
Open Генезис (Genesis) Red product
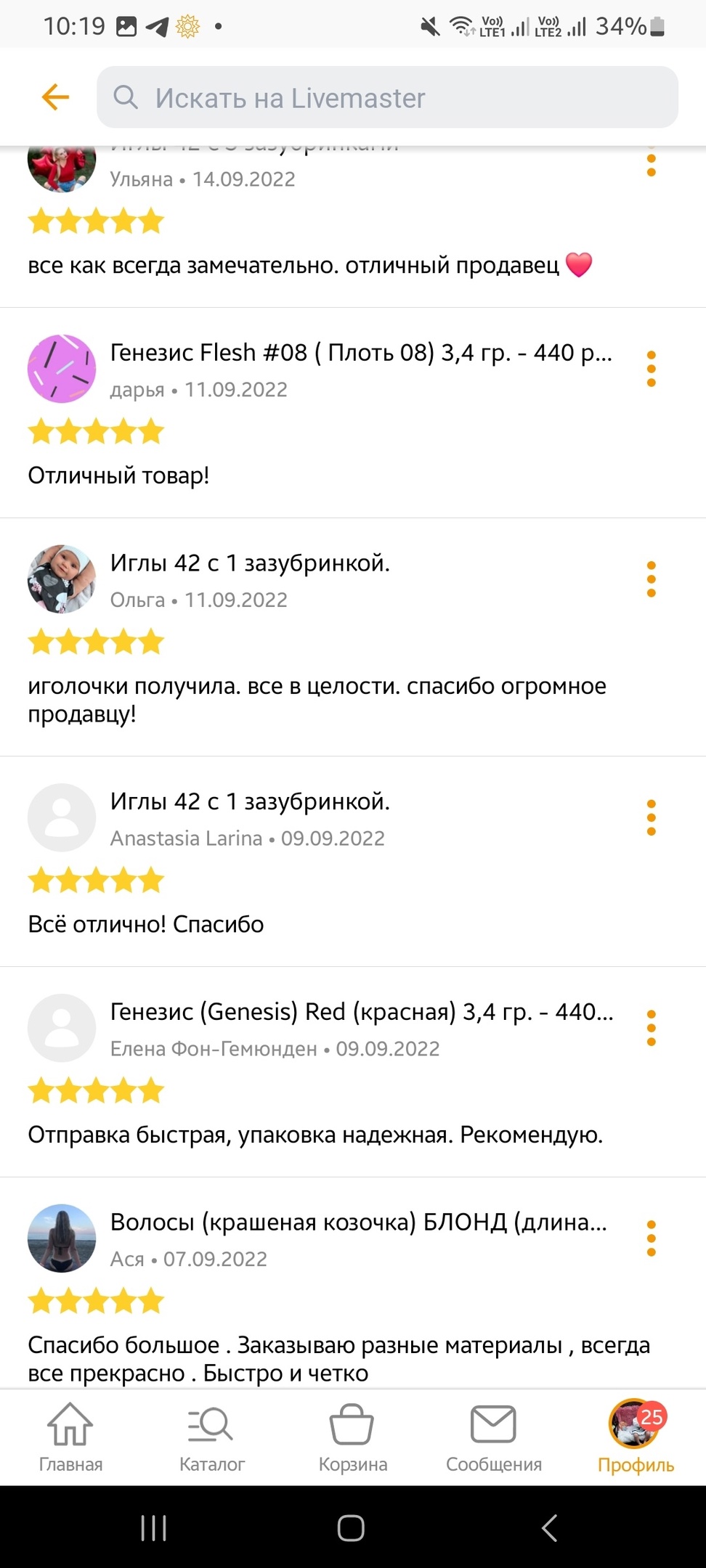[x=361, y=1012]
